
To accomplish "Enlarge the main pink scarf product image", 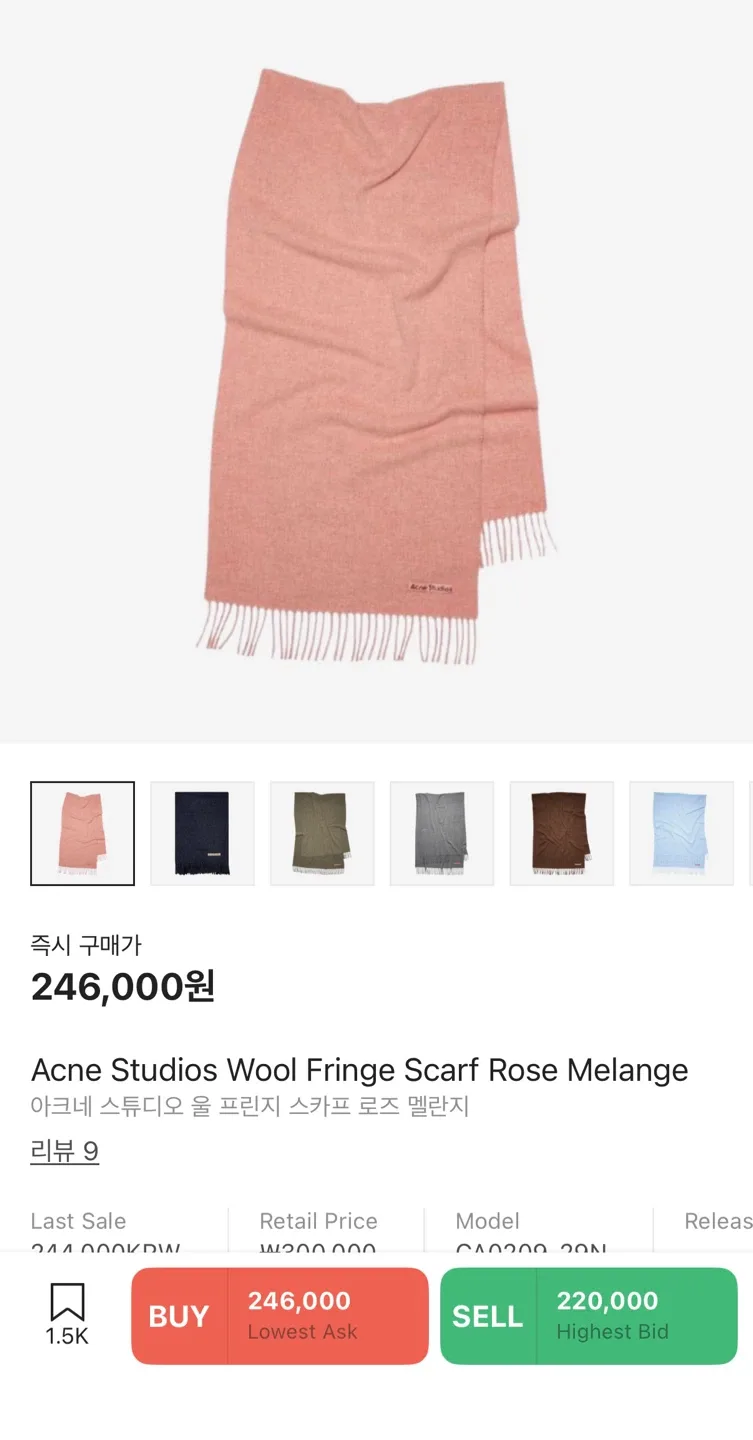I will (x=376, y=370).
